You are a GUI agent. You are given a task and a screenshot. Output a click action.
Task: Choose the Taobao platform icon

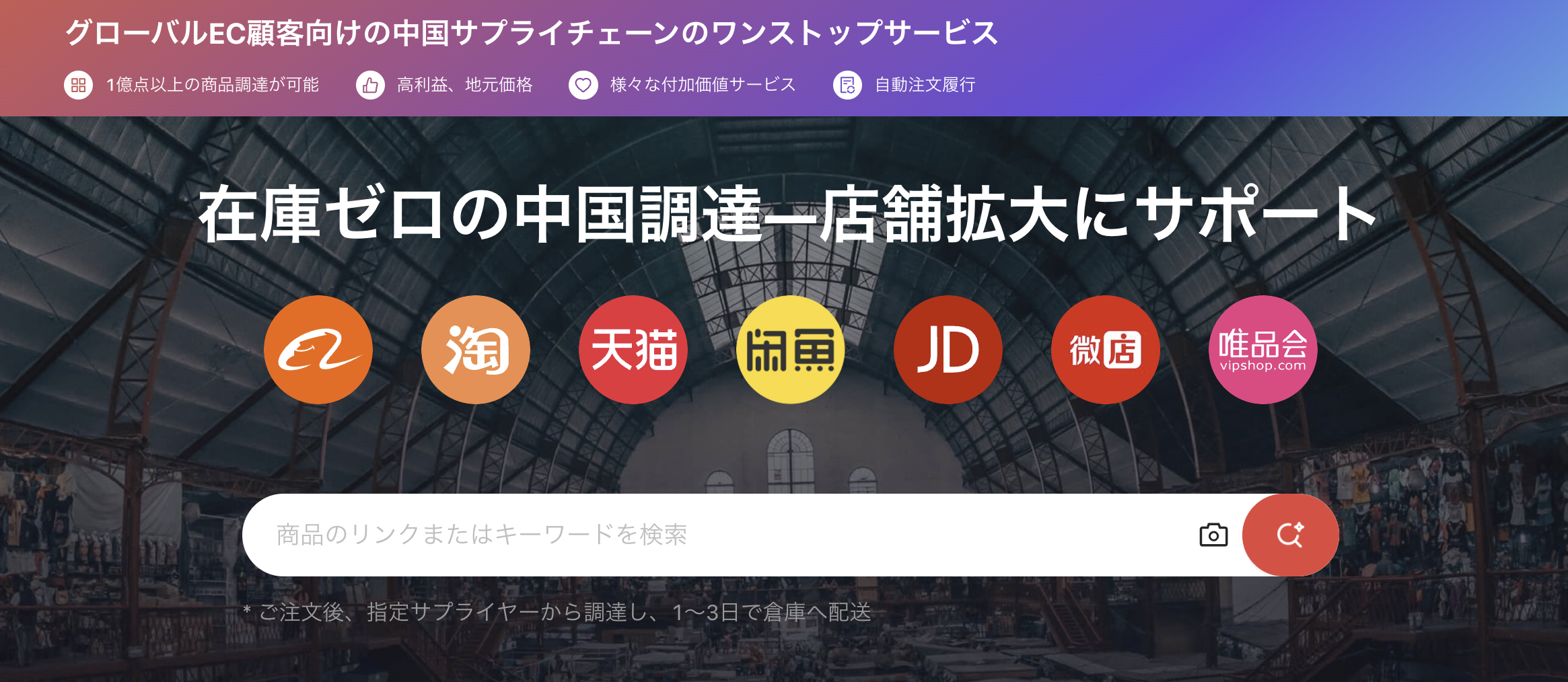click(x=476, y=350)
